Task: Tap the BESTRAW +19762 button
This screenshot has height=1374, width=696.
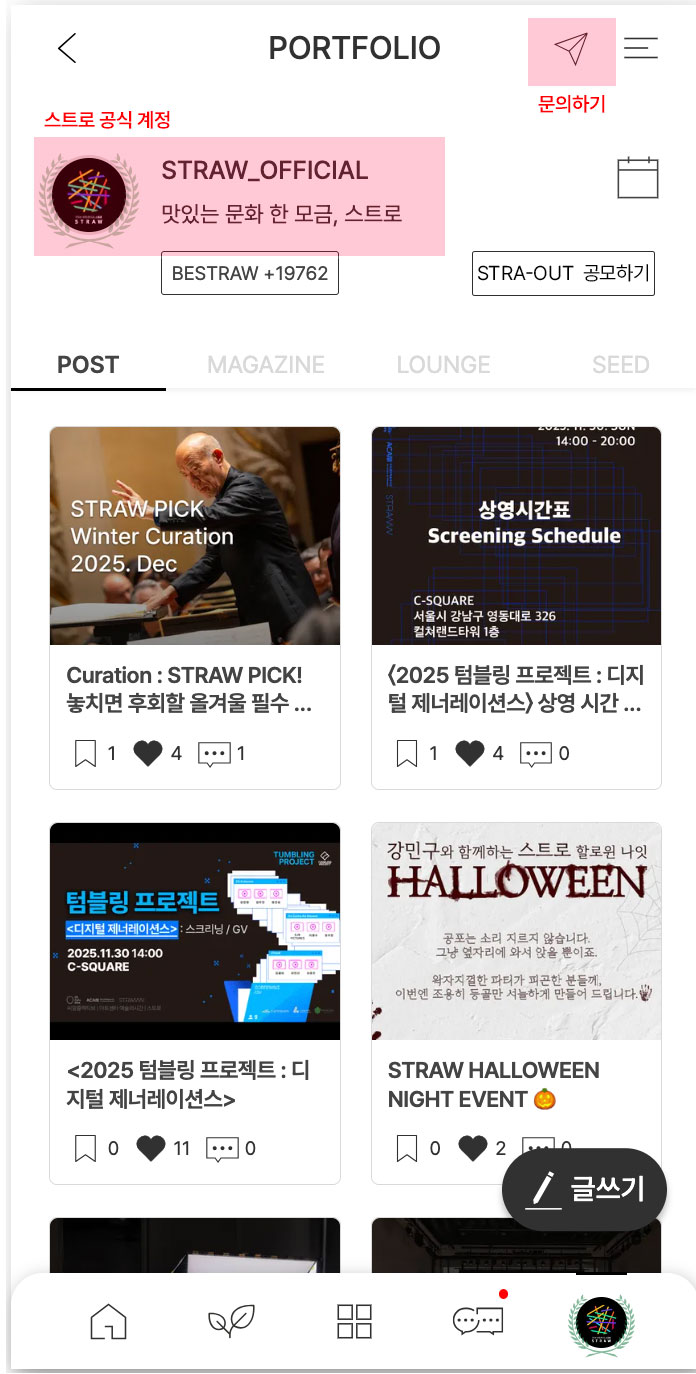Action: click(250, 273)
